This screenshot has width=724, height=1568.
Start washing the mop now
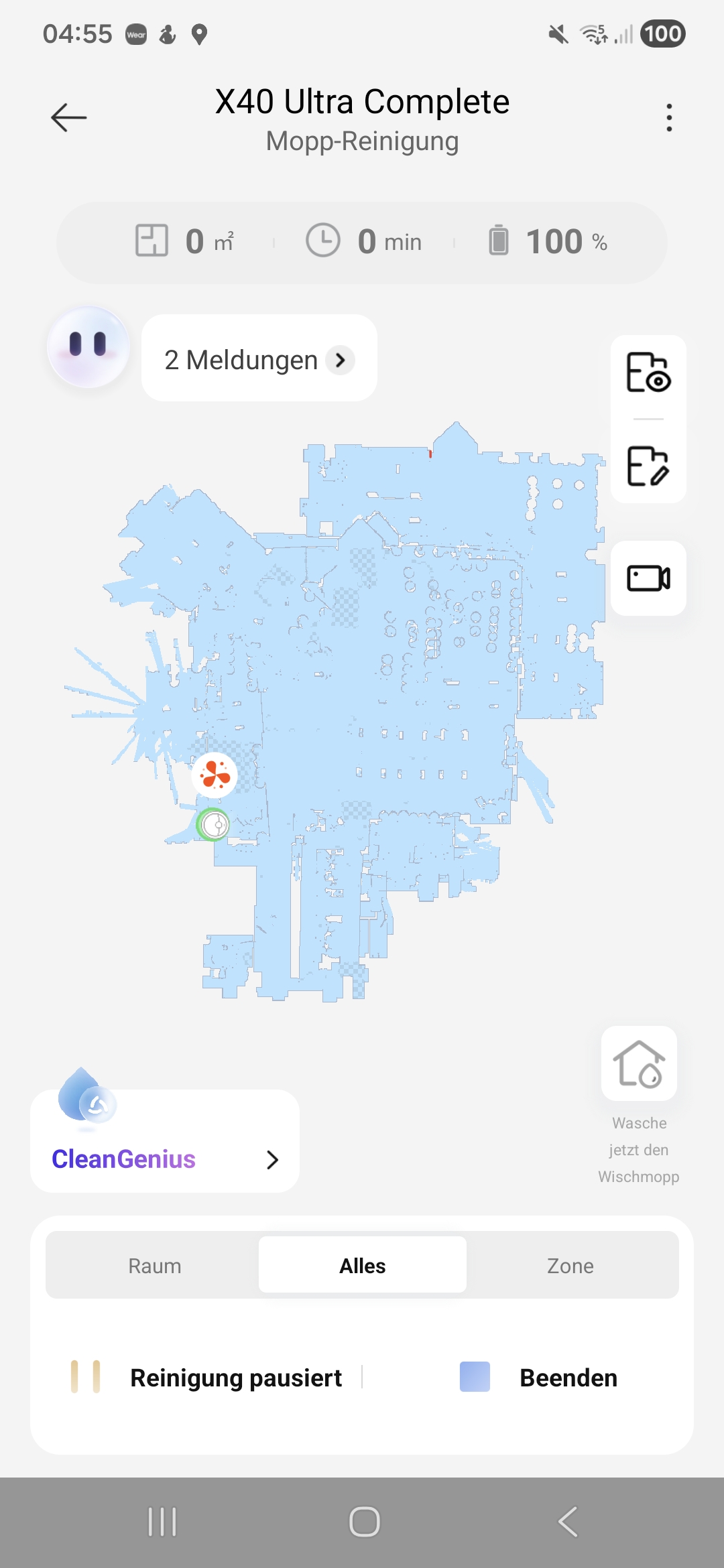(639, 1064)
